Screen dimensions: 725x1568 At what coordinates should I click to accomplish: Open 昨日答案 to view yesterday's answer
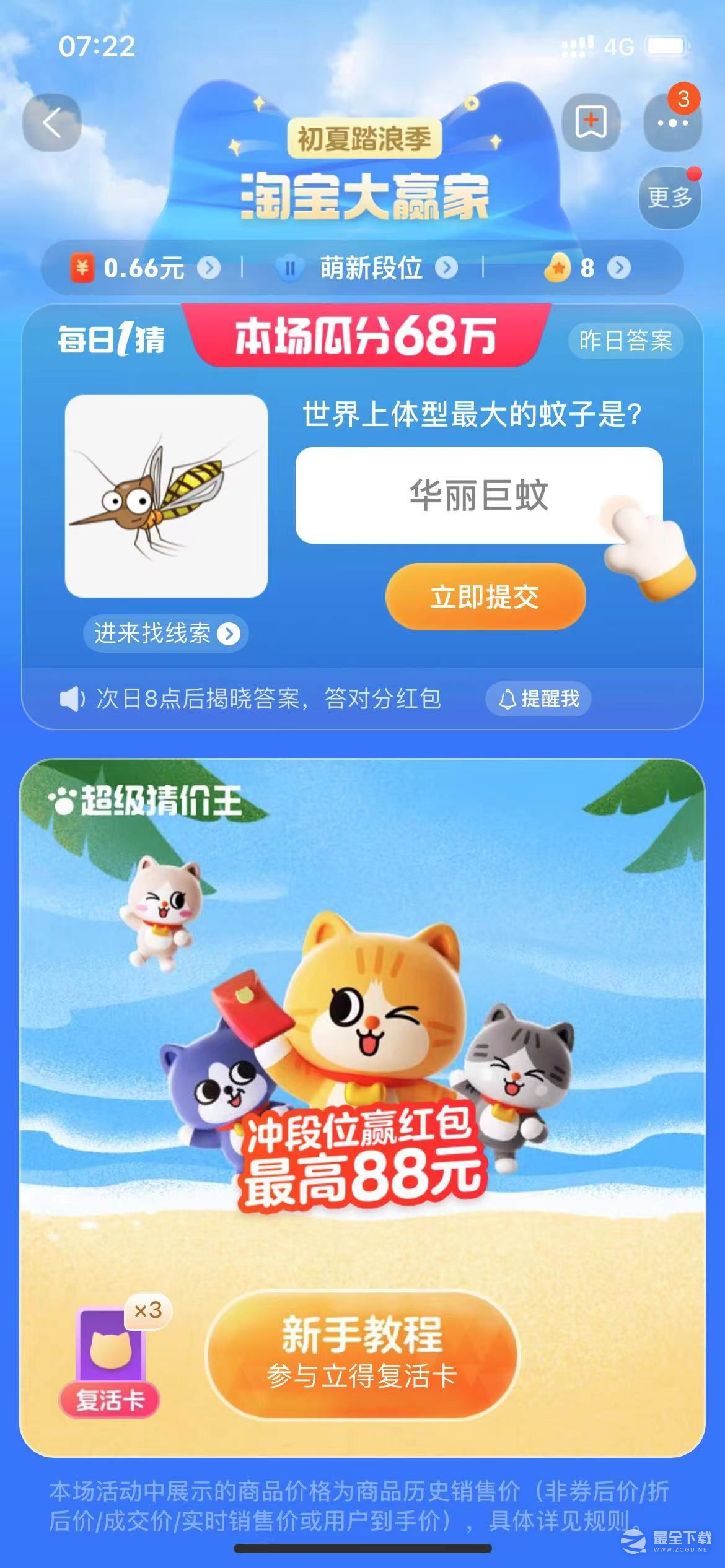(625, 341)
